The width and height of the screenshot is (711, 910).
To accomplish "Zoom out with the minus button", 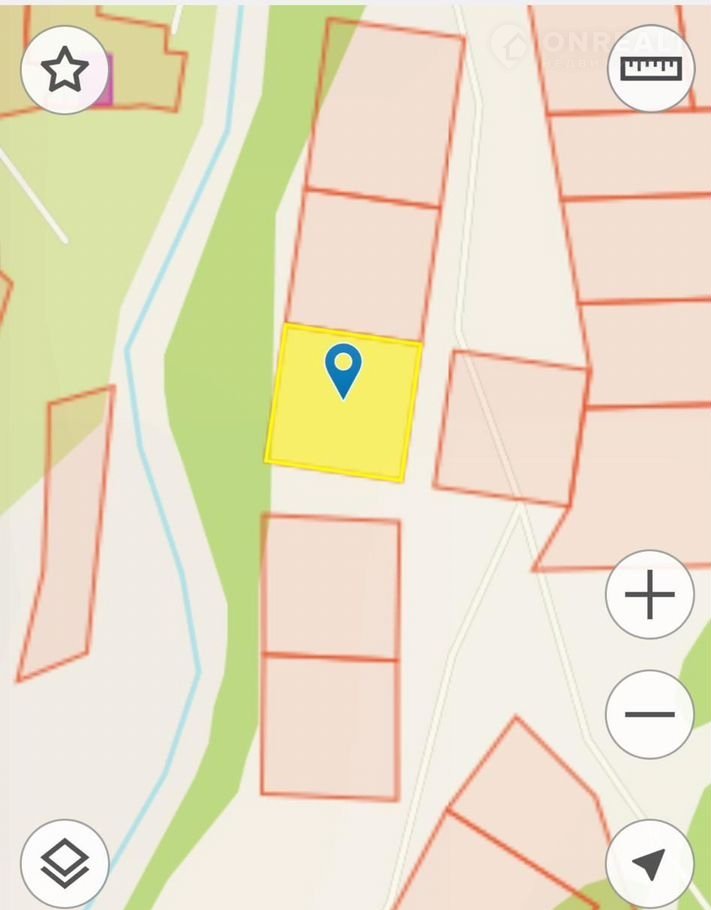I will (x=650, y=714).
